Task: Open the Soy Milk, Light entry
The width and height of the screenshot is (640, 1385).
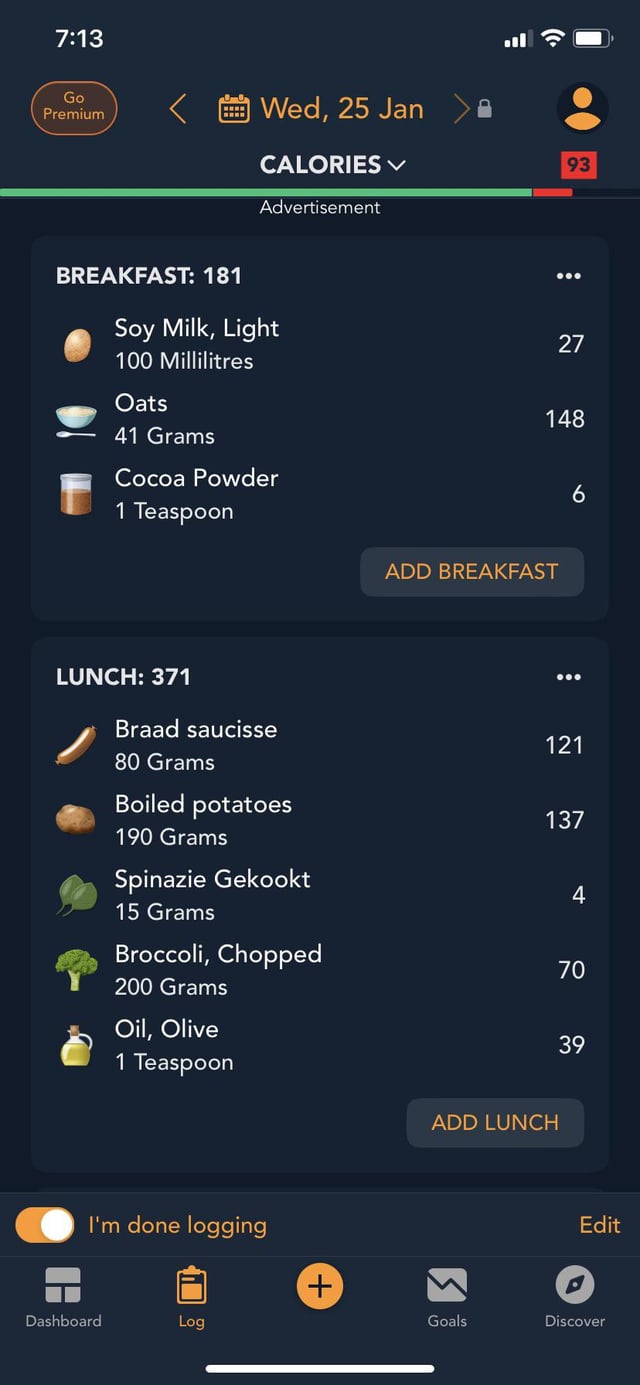Action: 320,344
